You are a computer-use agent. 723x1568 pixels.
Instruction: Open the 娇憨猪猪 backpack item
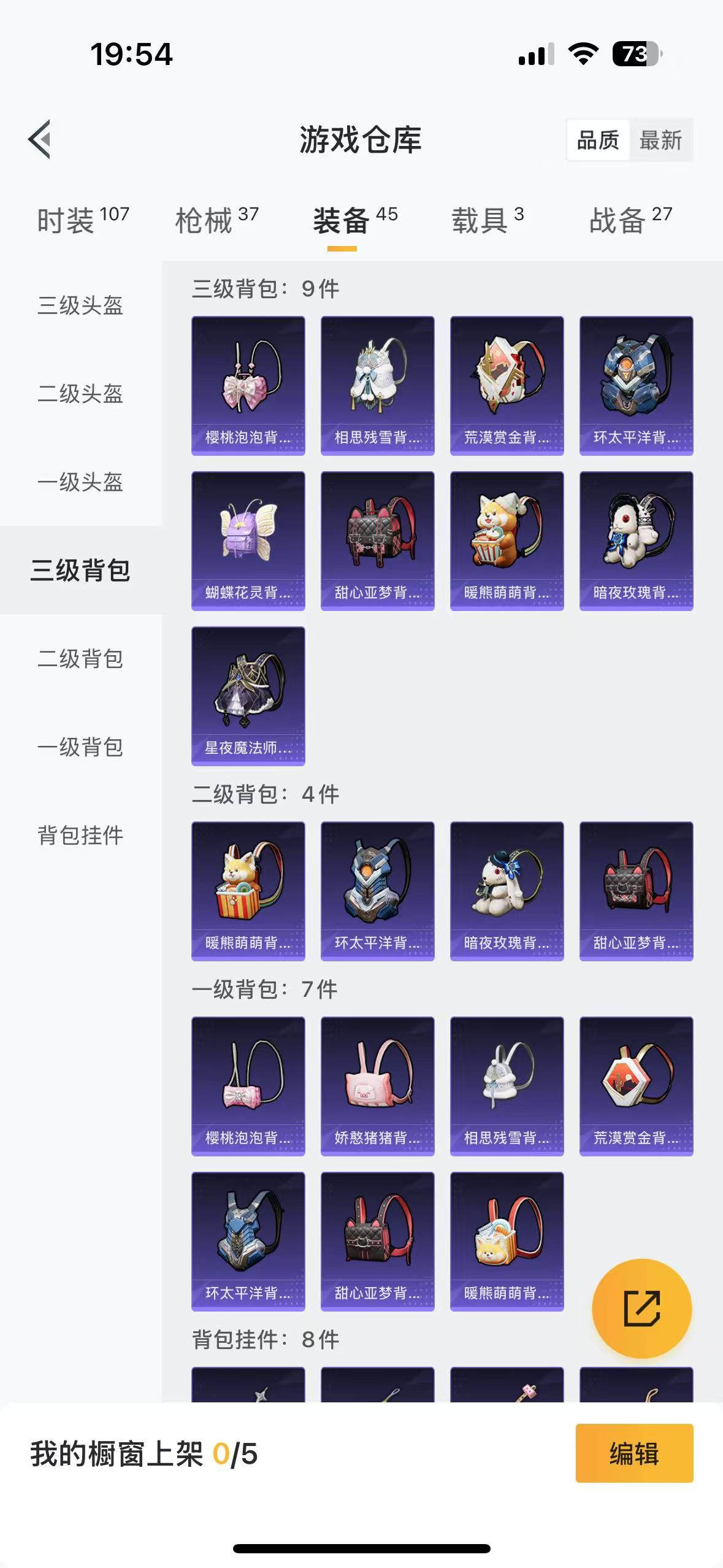[378, 1086]
